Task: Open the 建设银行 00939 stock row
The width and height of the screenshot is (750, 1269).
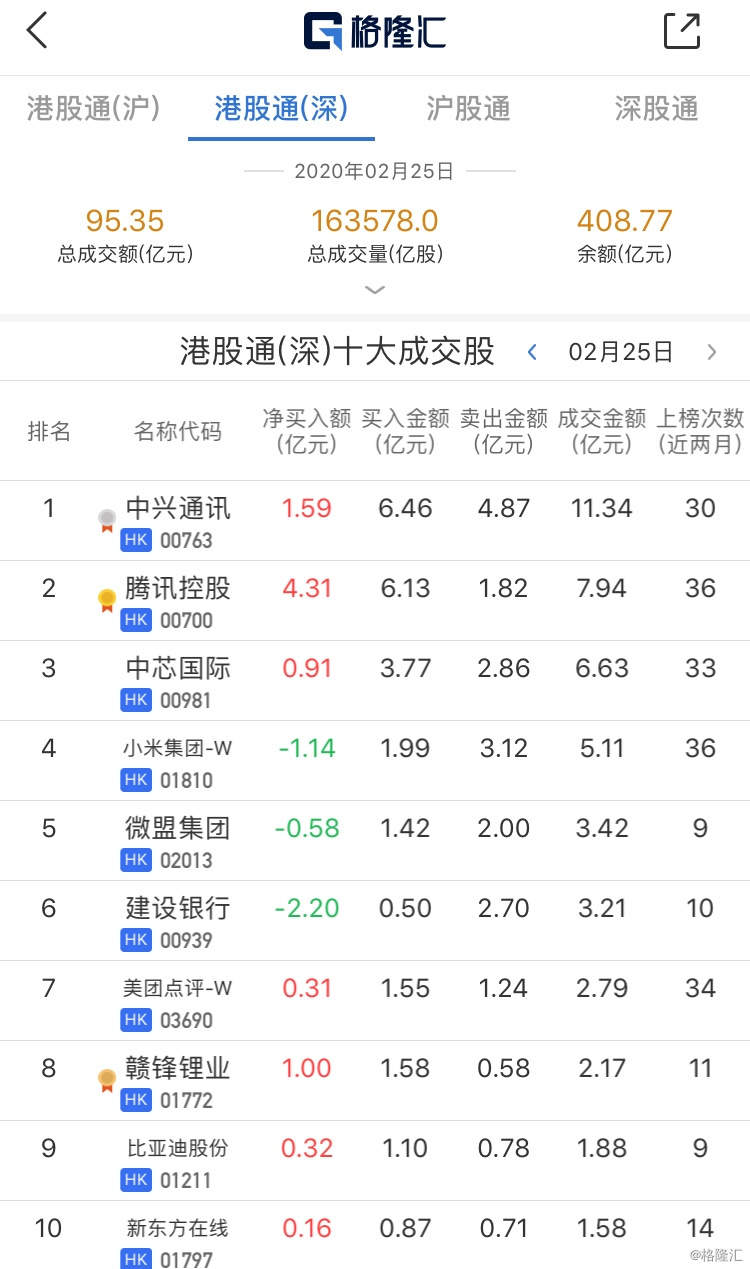Action: tap(375, 921)
